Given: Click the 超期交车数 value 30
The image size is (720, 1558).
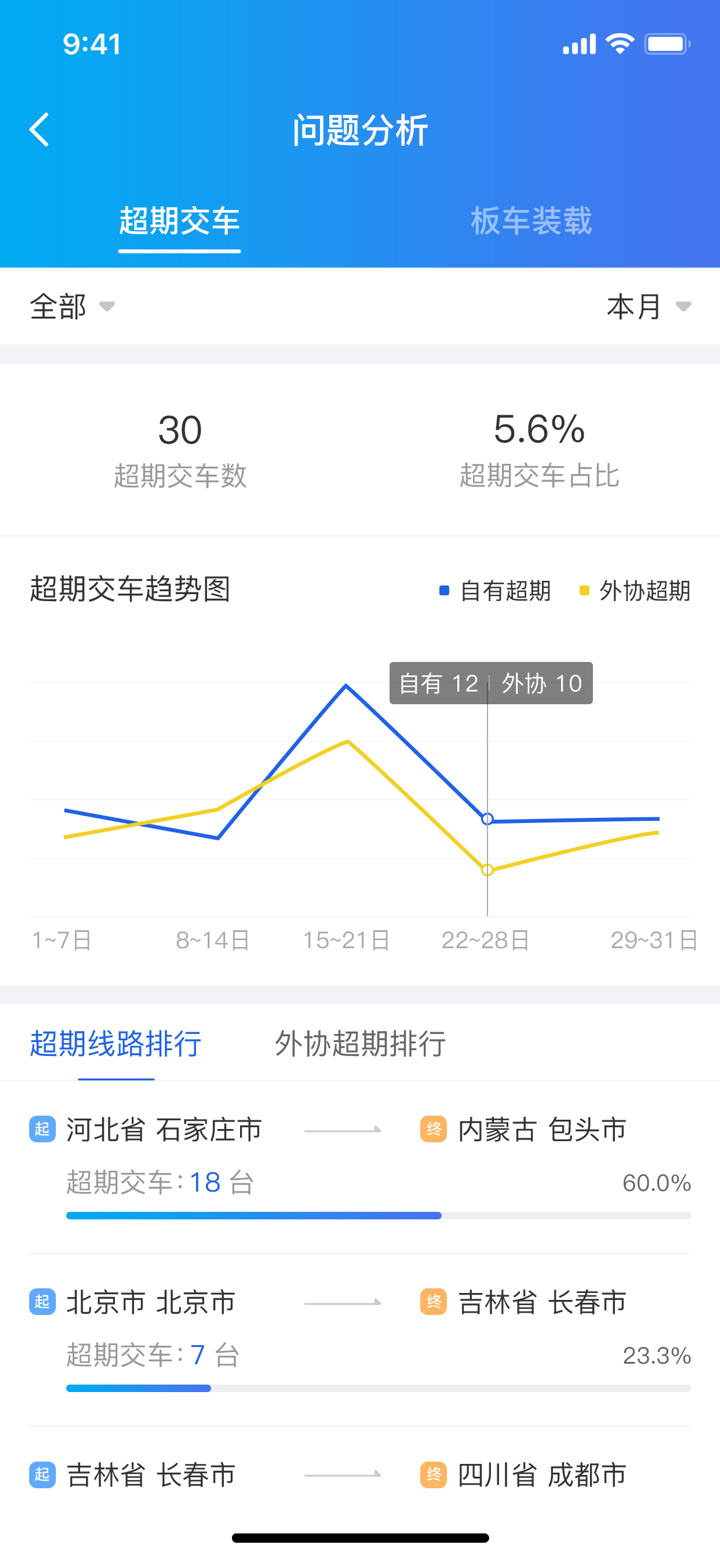Looking at the screenshot, I should point(181,430).
